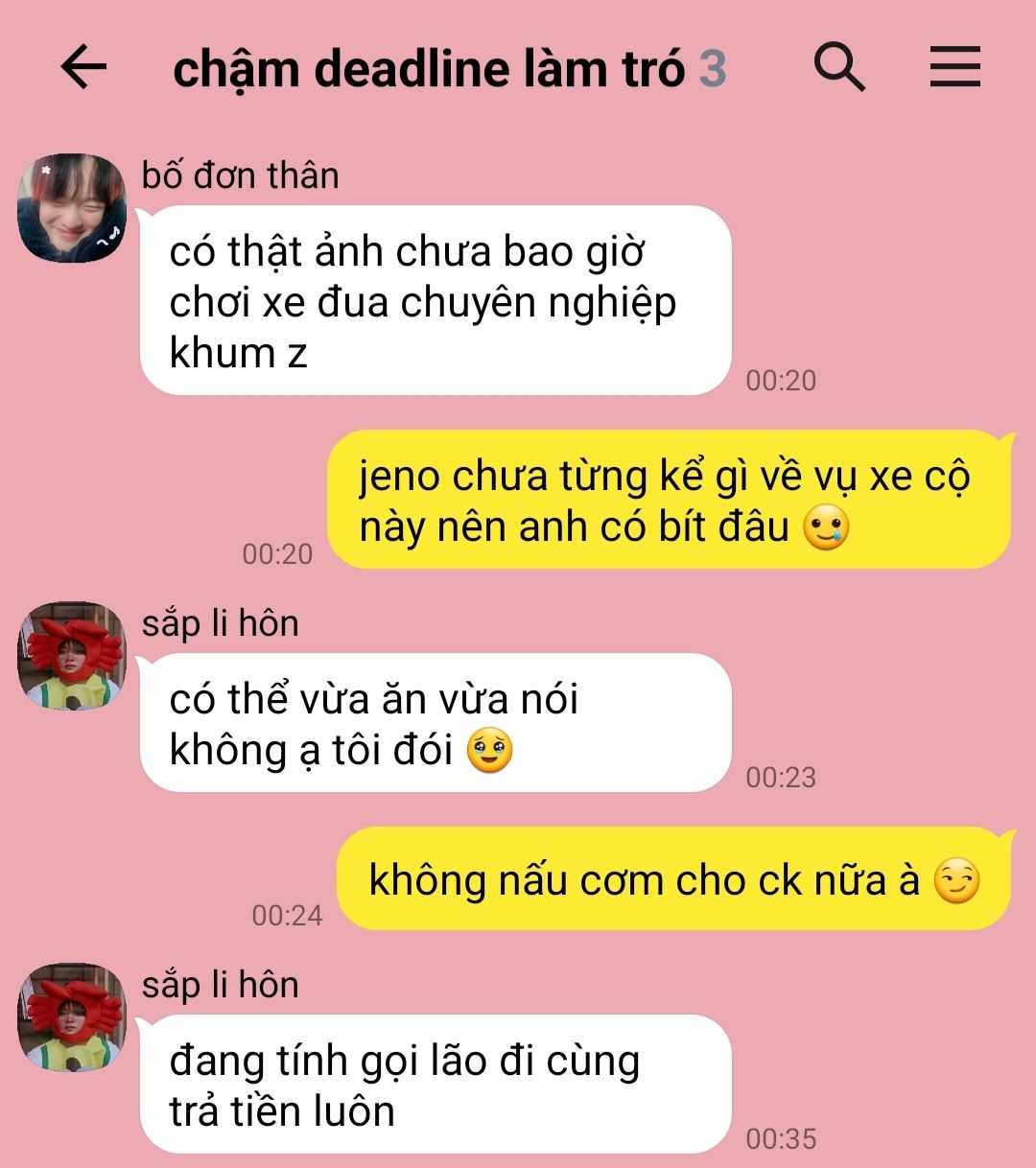The image size is (1036, 1168).
Task: Open the chat hamburger menu
Action: [x=955, y=68]
